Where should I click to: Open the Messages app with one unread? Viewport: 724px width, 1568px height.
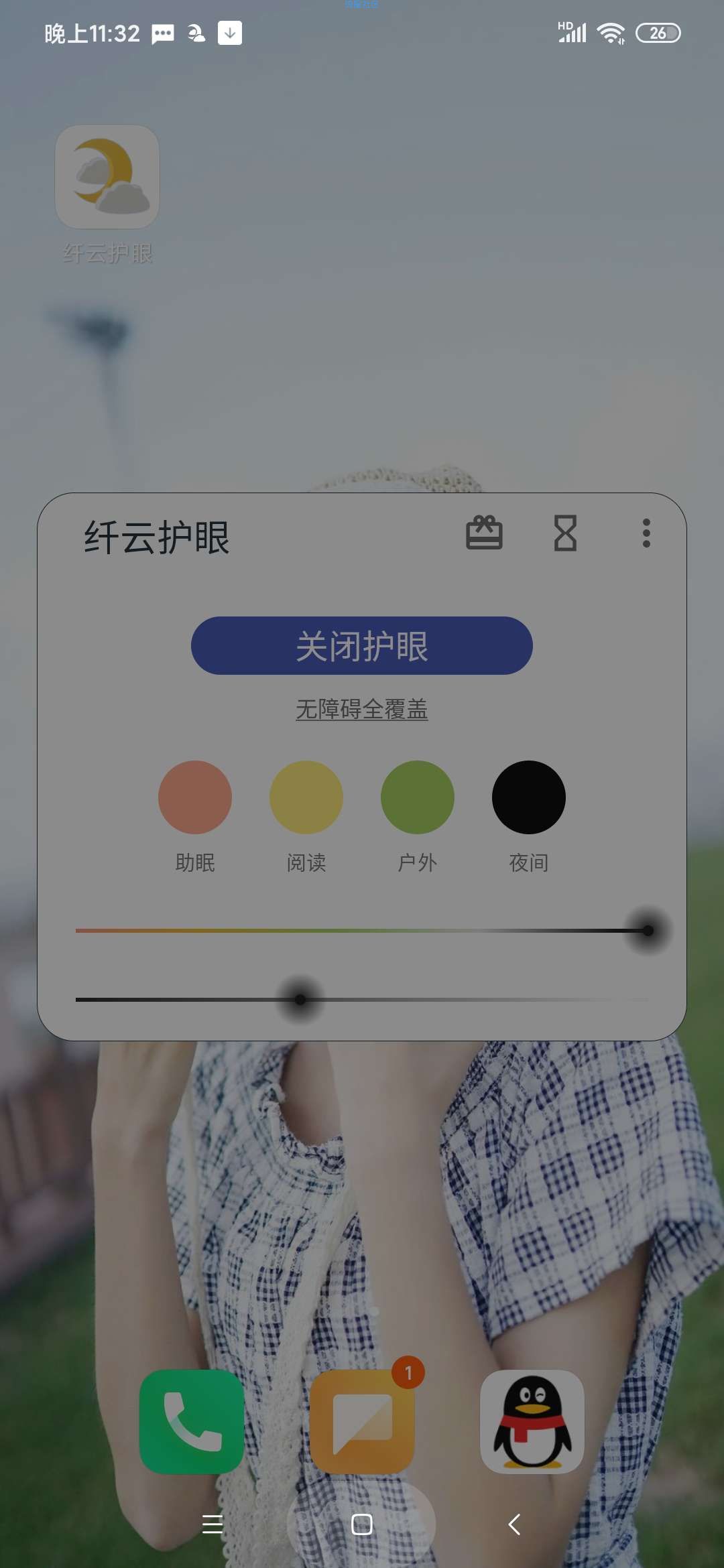click(362, 1421)
